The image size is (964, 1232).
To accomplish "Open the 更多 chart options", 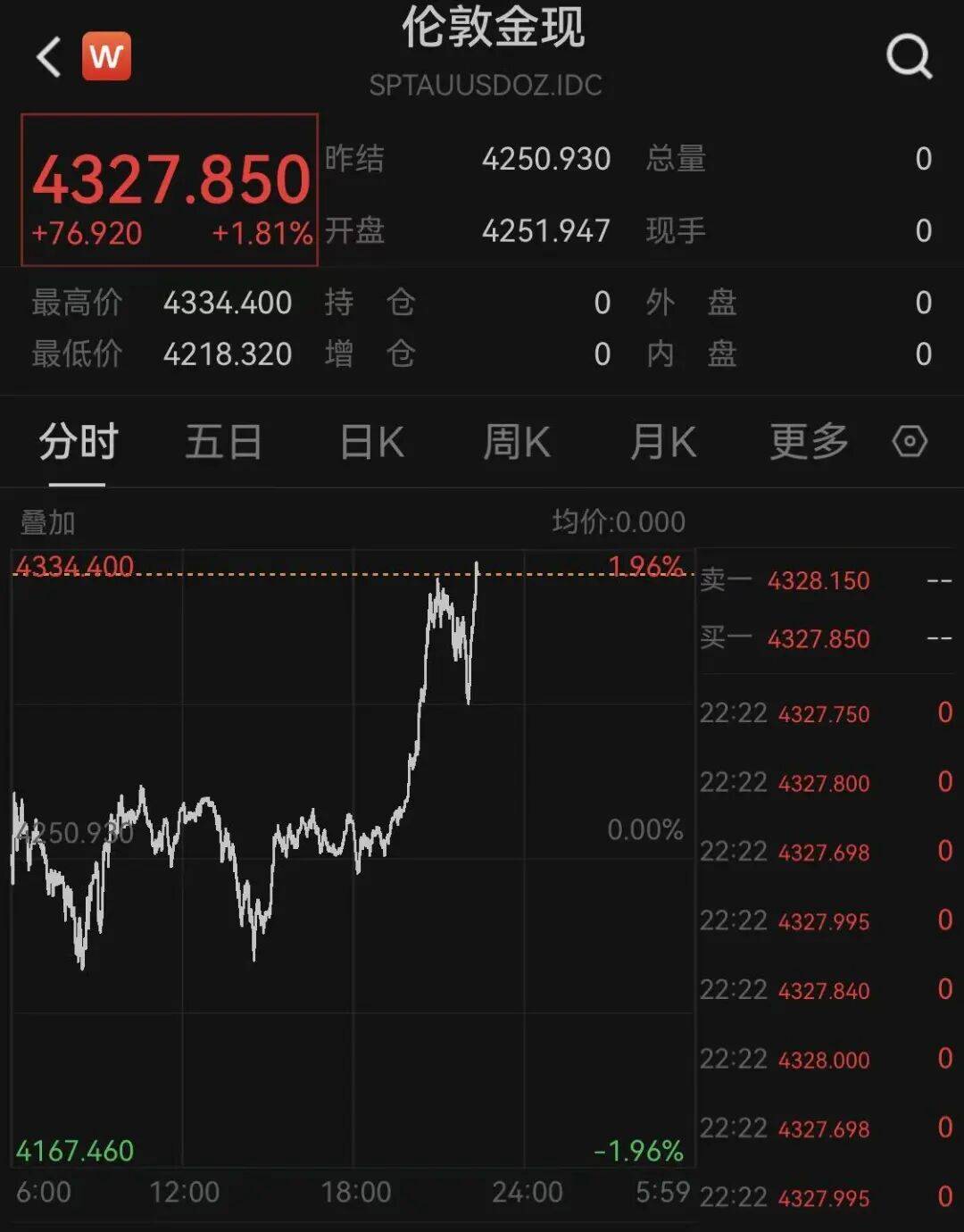I will click(x=809, y=442).
